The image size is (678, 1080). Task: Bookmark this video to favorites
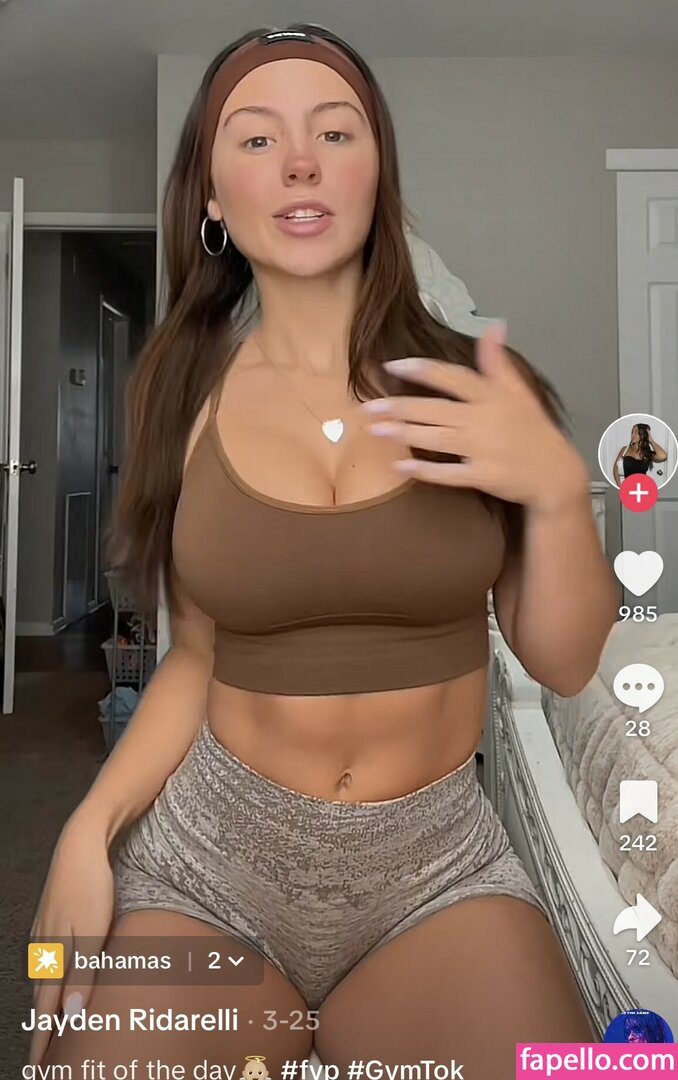click(638, 802)
